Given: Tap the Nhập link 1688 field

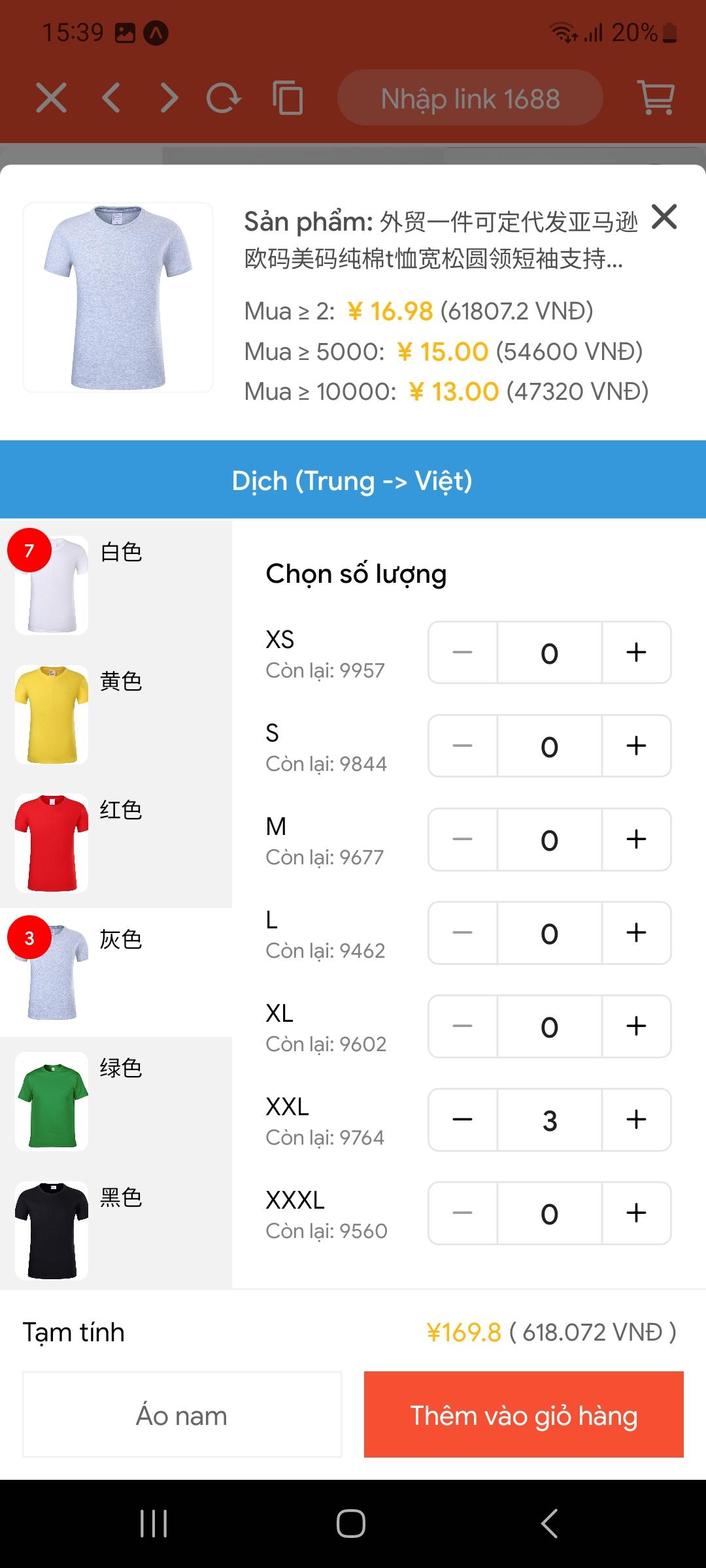Looking at the screenshot, I should (x=470, y=98).
